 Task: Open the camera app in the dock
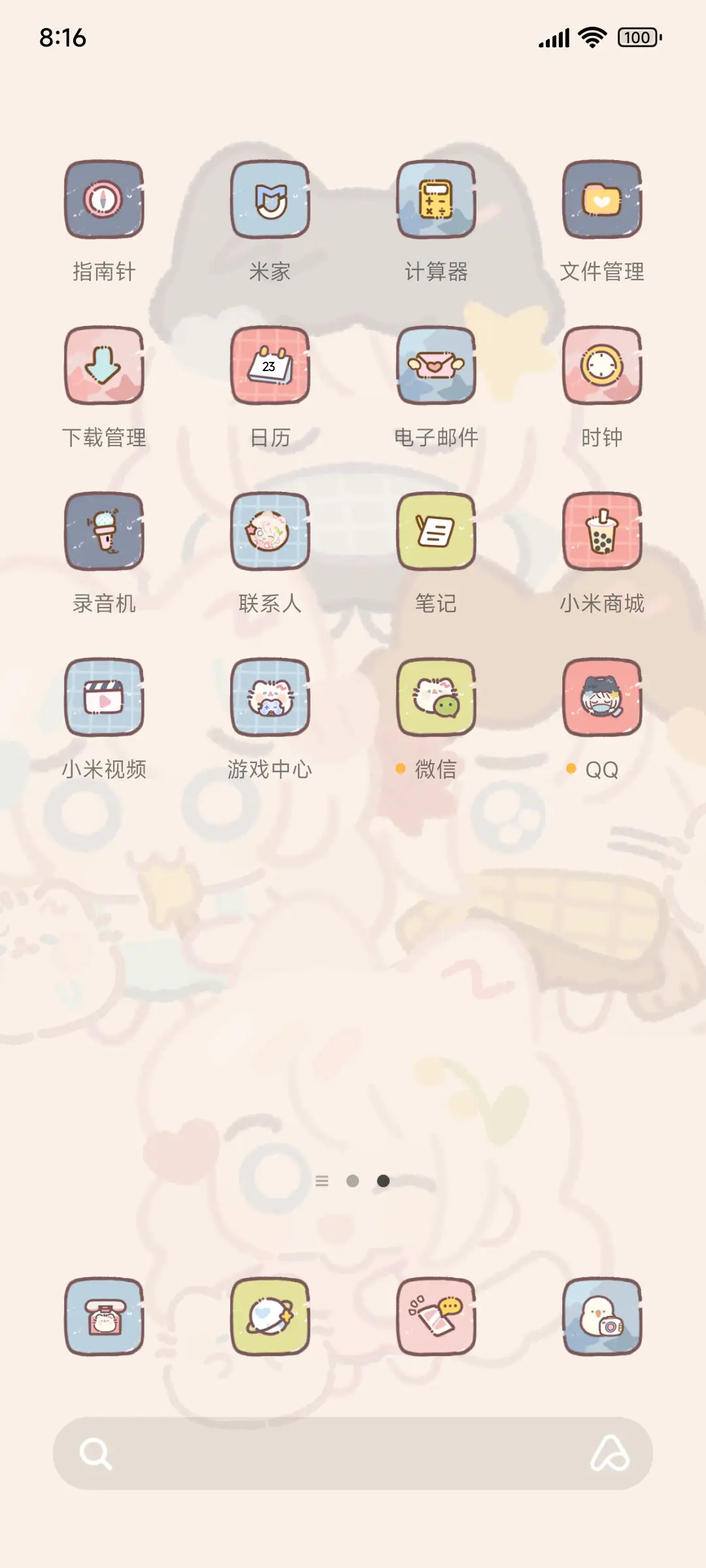602,1317
